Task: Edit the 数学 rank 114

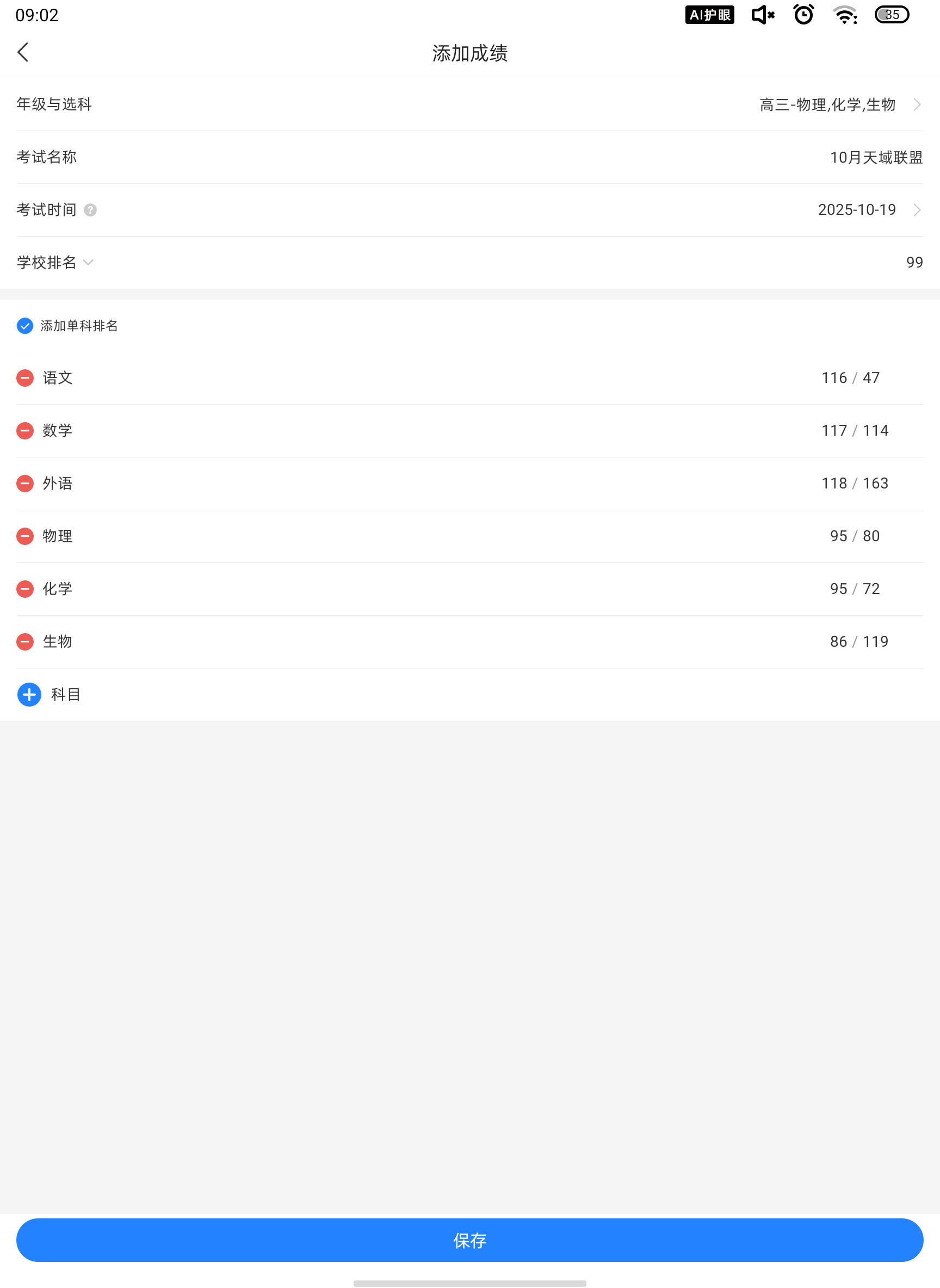Action: [875, 431]
